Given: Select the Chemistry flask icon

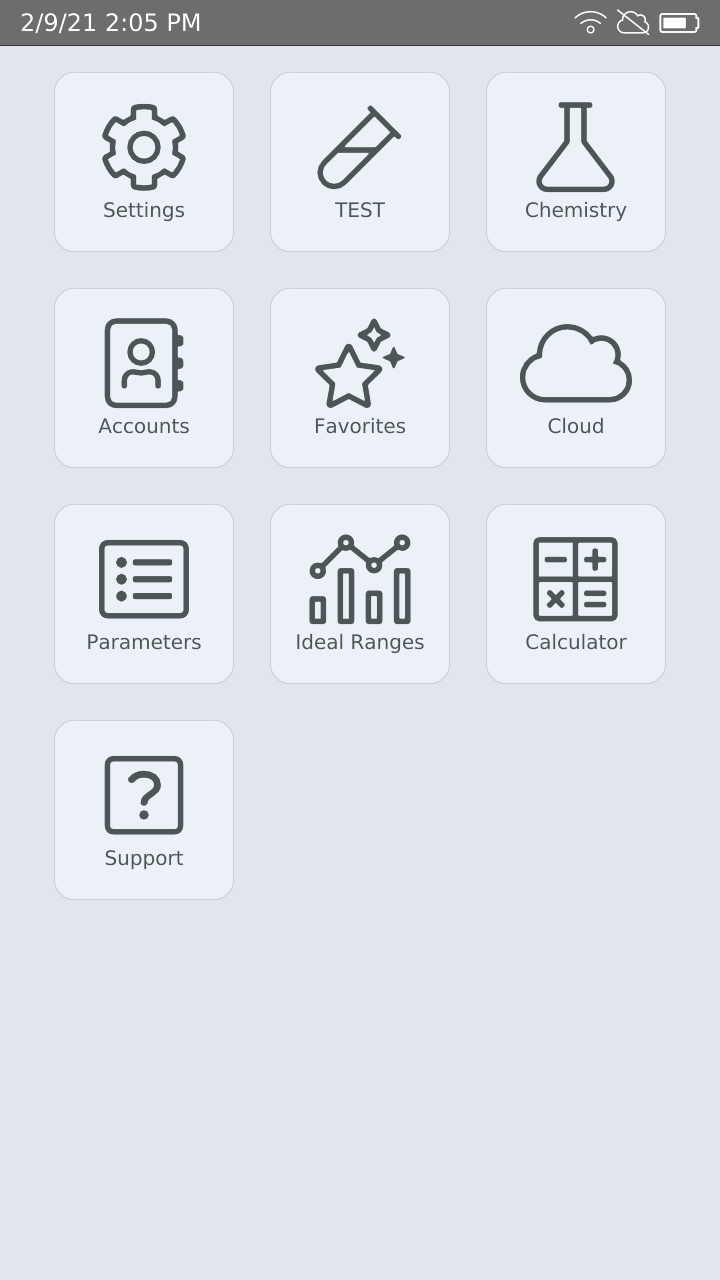Looking at the screenshot, I should click(576, 160).
